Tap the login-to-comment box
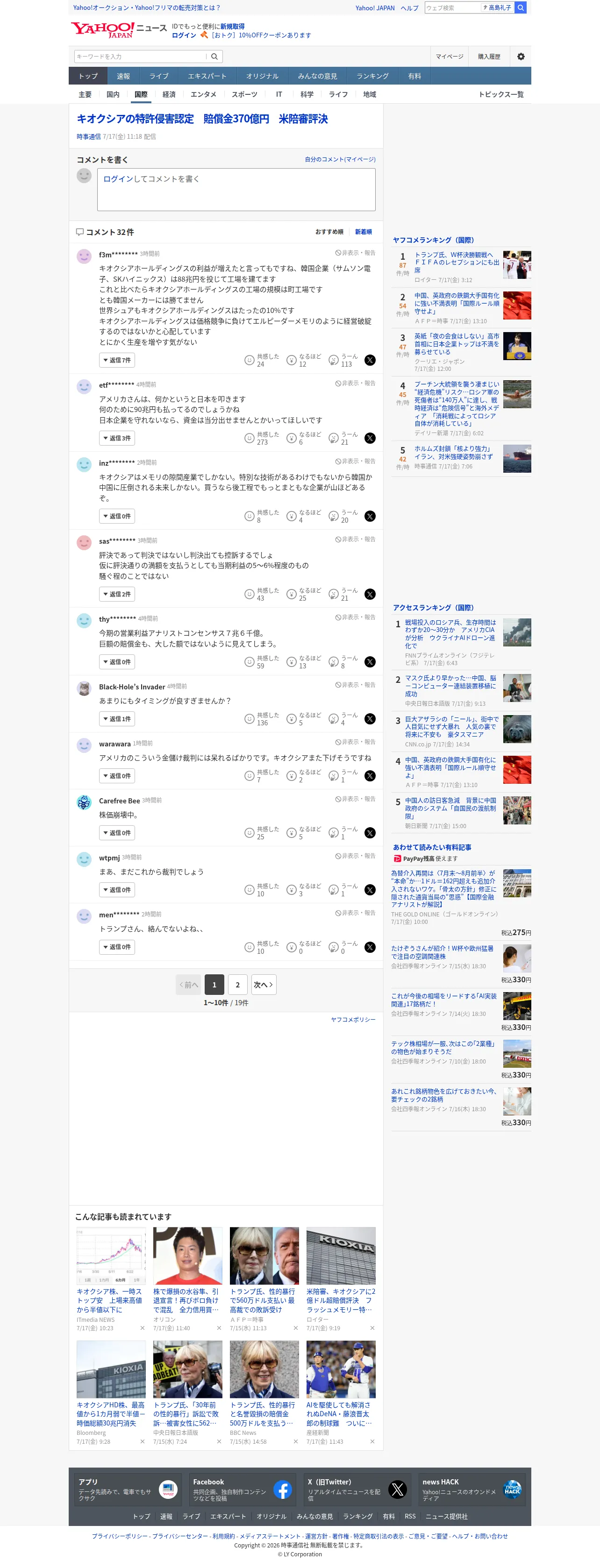Screen dimensions: 600x1568 236,189
